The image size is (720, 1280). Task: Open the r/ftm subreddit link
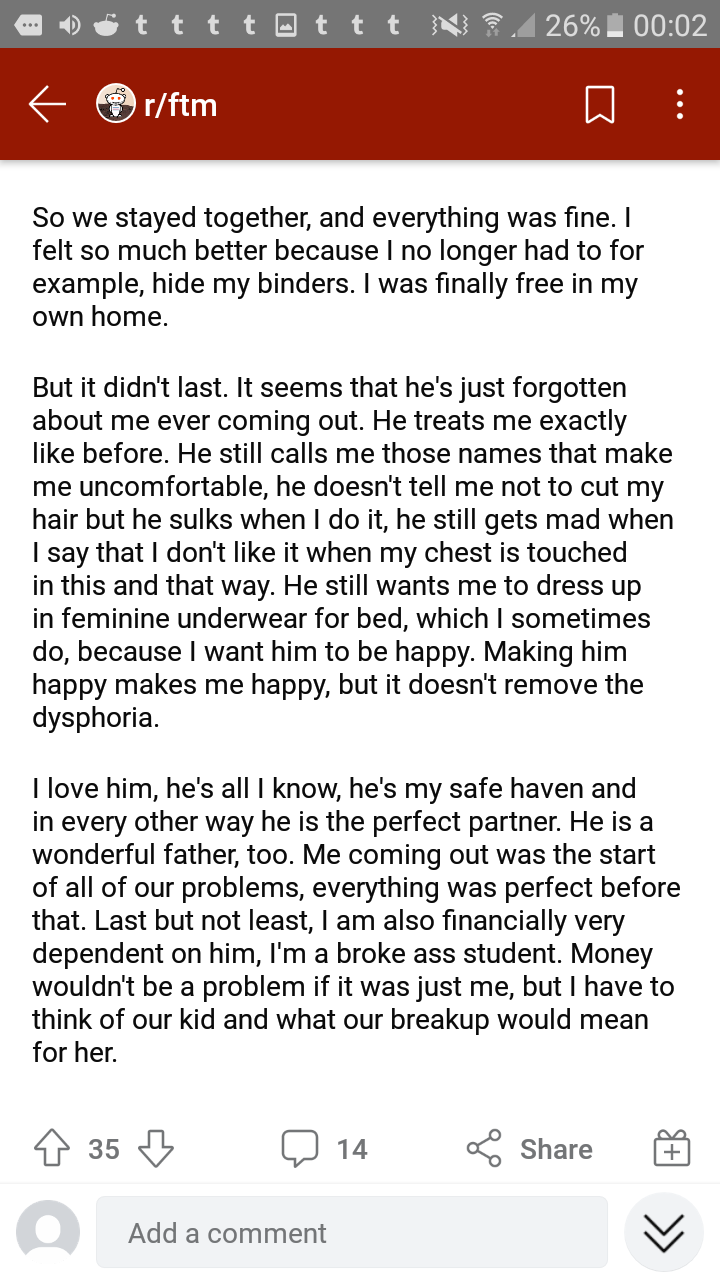tap(157, 104)
